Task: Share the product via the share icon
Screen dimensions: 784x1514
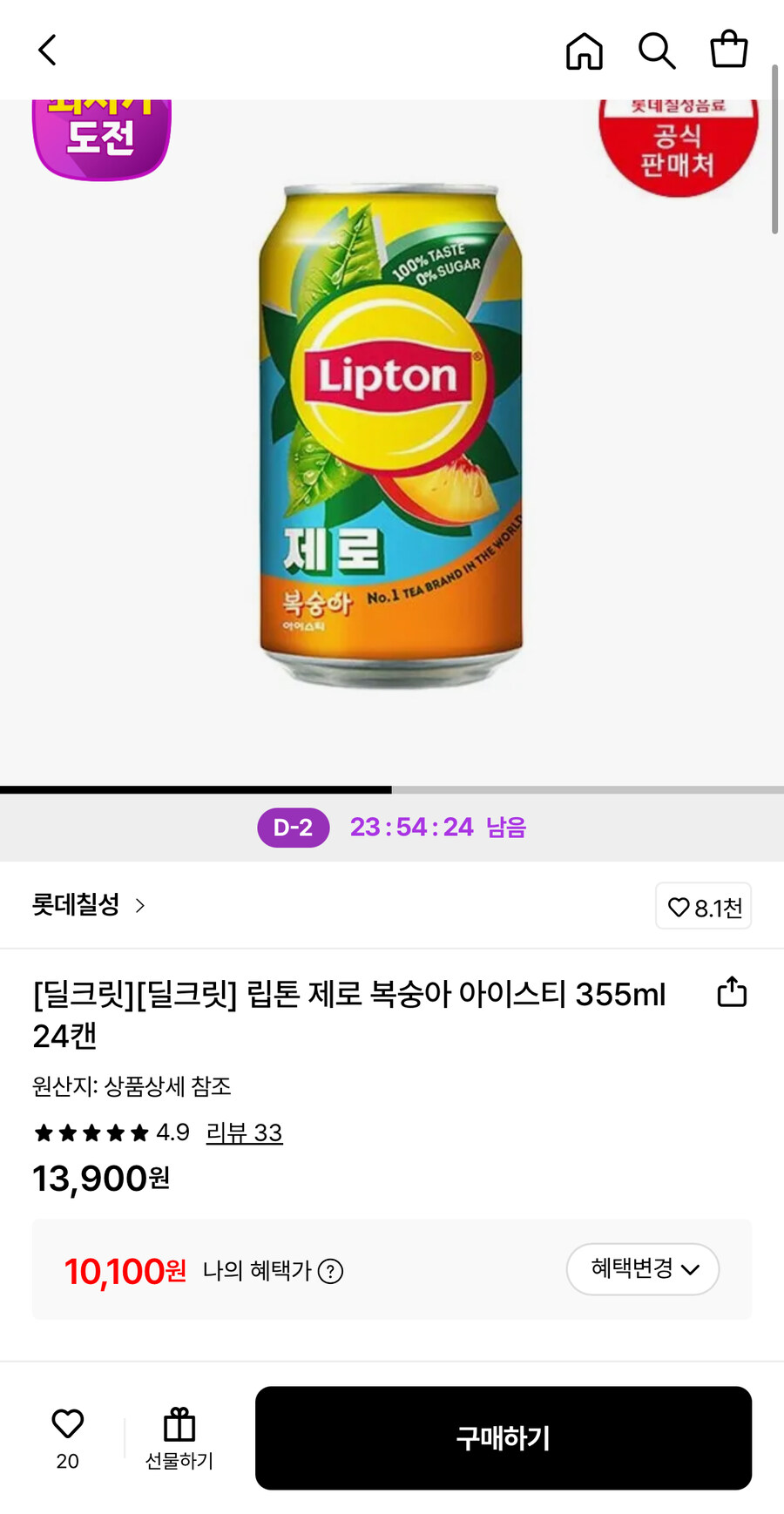Action: pos(731,992)
